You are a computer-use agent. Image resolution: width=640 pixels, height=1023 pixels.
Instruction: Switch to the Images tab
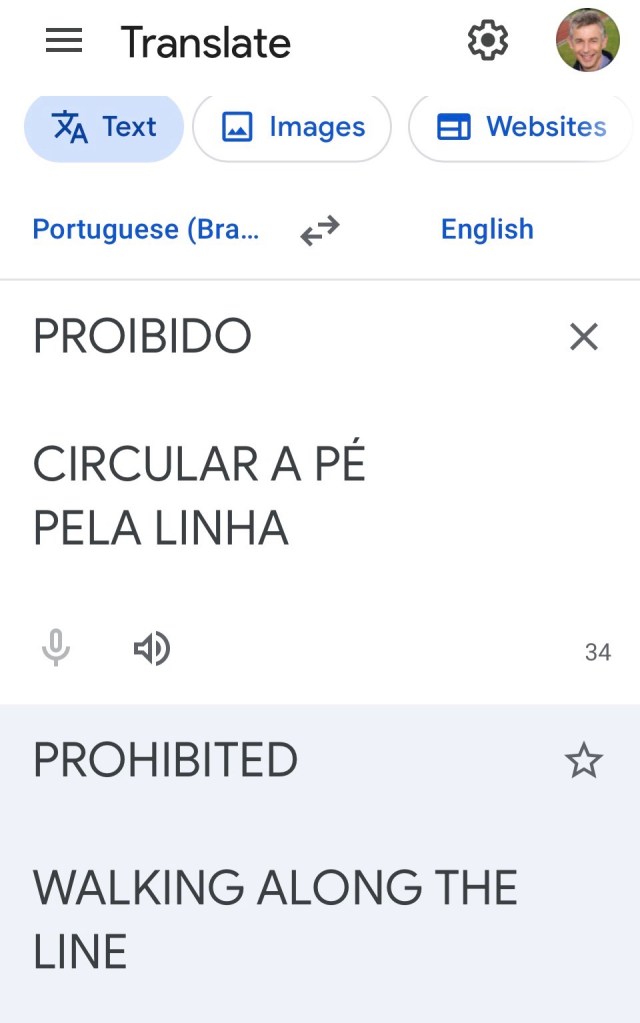(292, 128)
